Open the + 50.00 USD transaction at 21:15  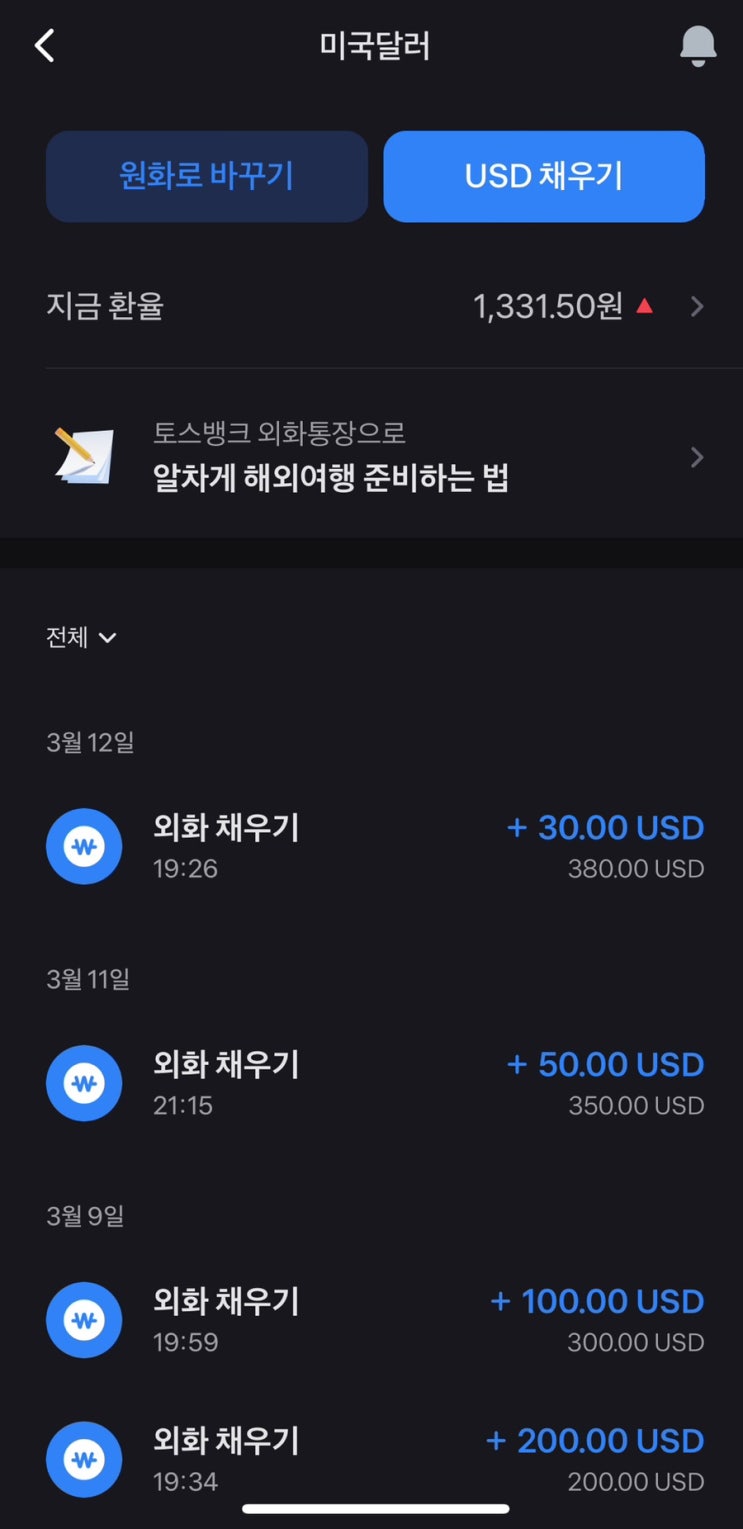point(375,1083)
